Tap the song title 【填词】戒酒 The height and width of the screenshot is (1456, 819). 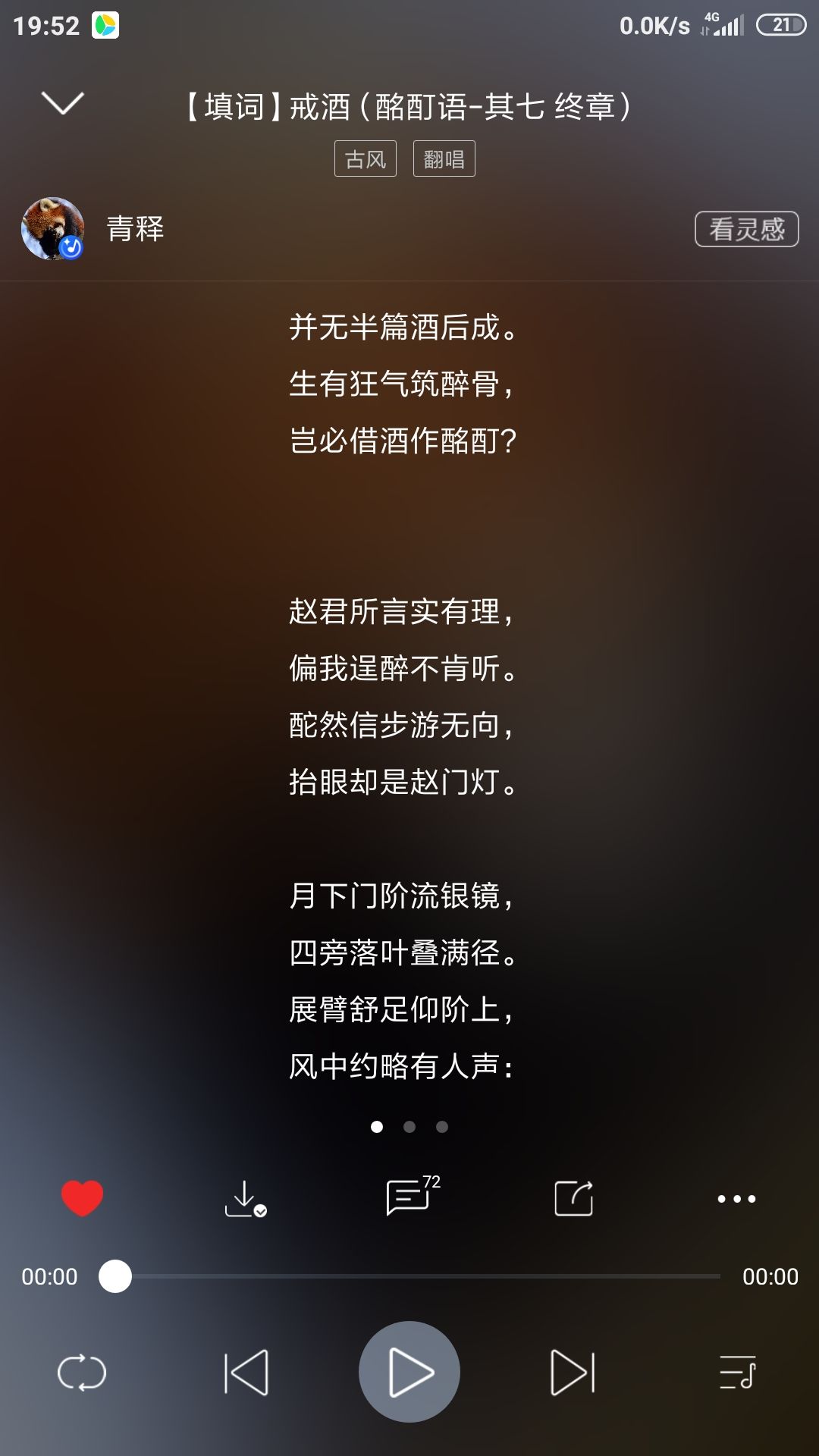(x=409, y=106)
